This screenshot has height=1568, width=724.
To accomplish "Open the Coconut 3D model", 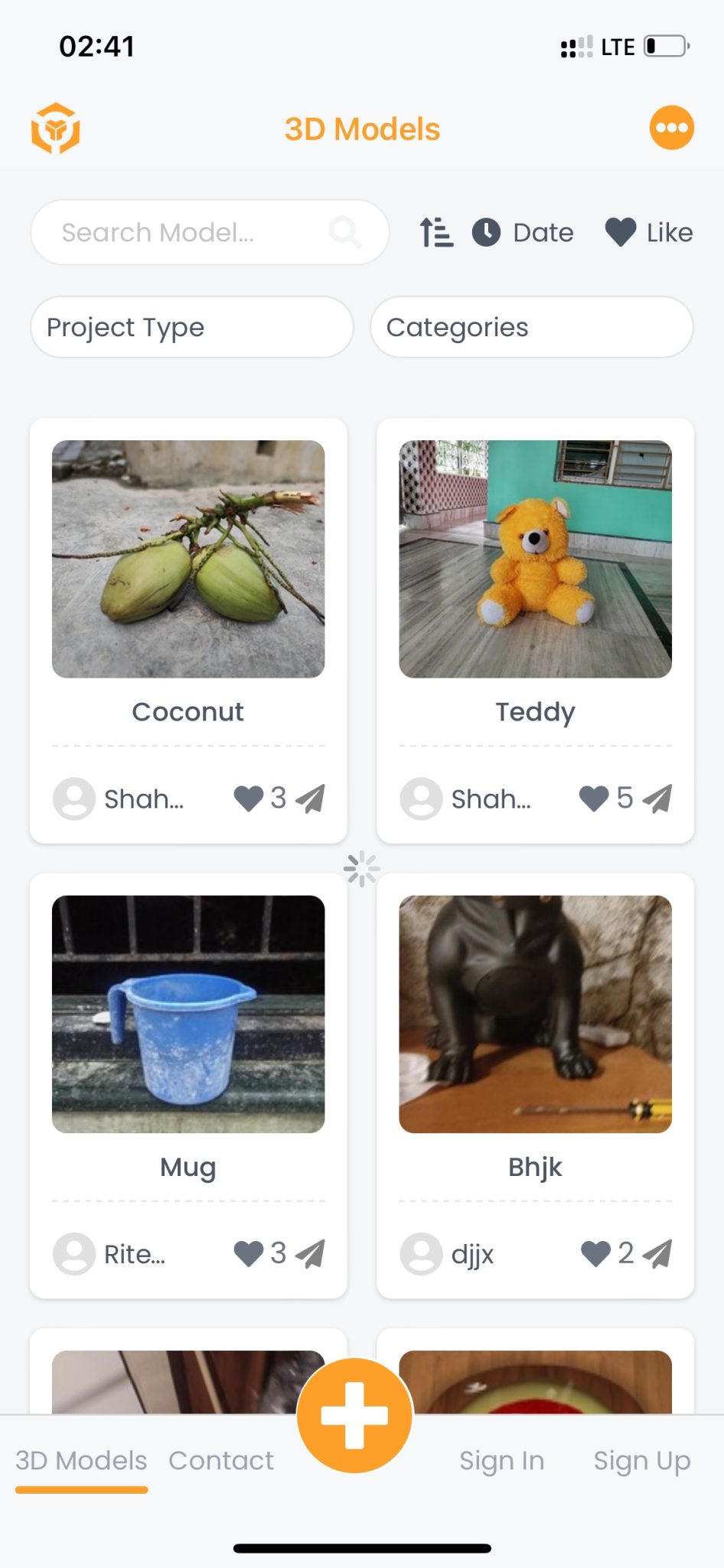I will (x=188, y=559).
